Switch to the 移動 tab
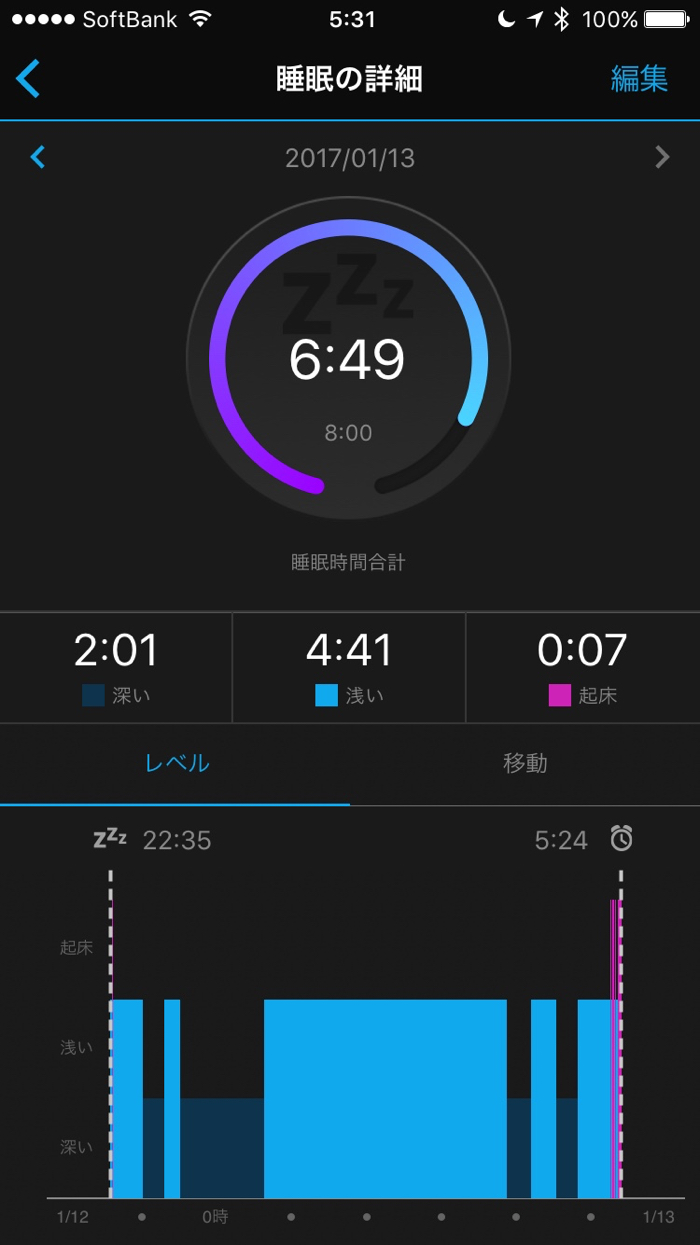 tap(525, 763)
